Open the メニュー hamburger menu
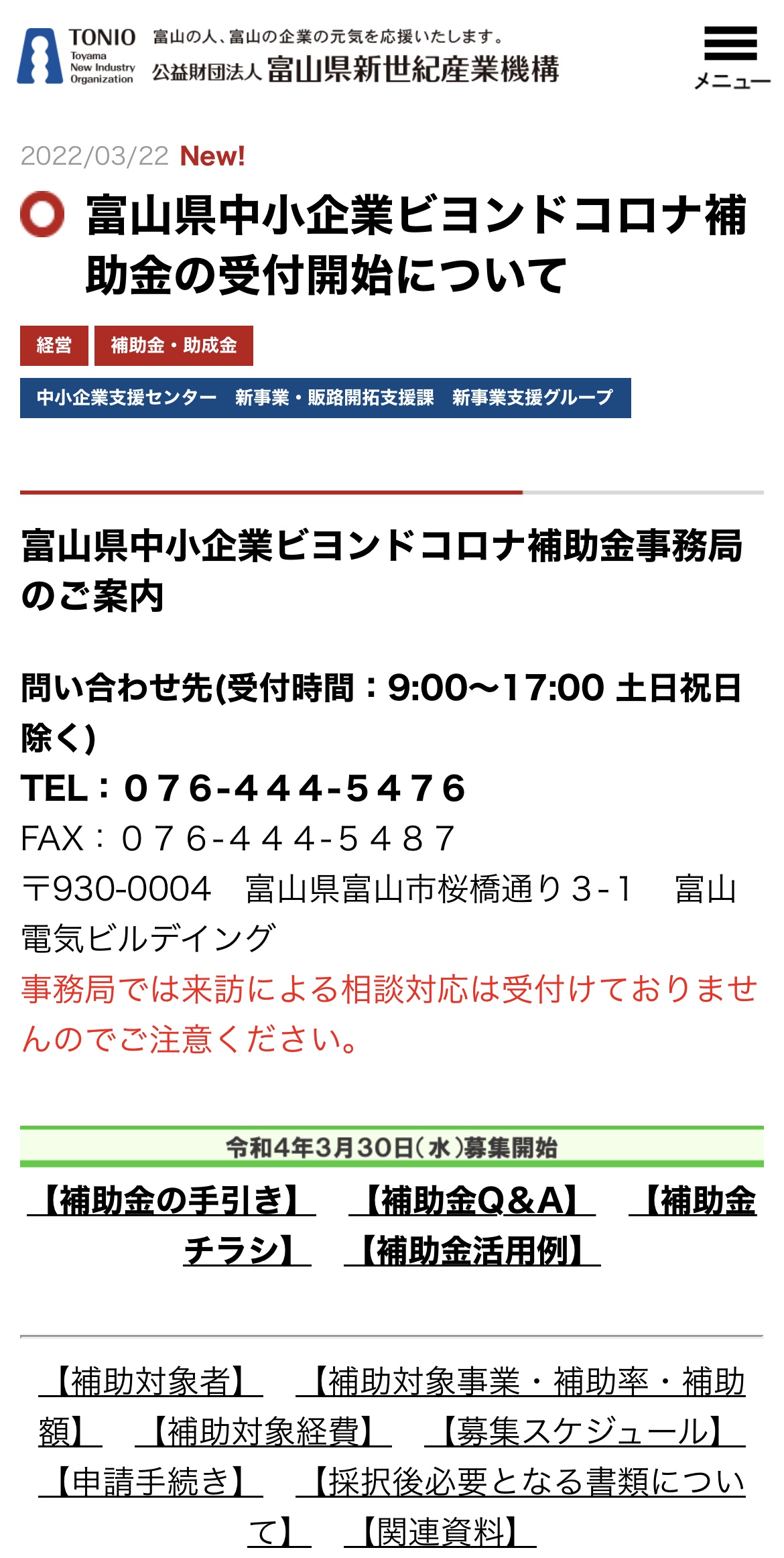 pos(730,56)
